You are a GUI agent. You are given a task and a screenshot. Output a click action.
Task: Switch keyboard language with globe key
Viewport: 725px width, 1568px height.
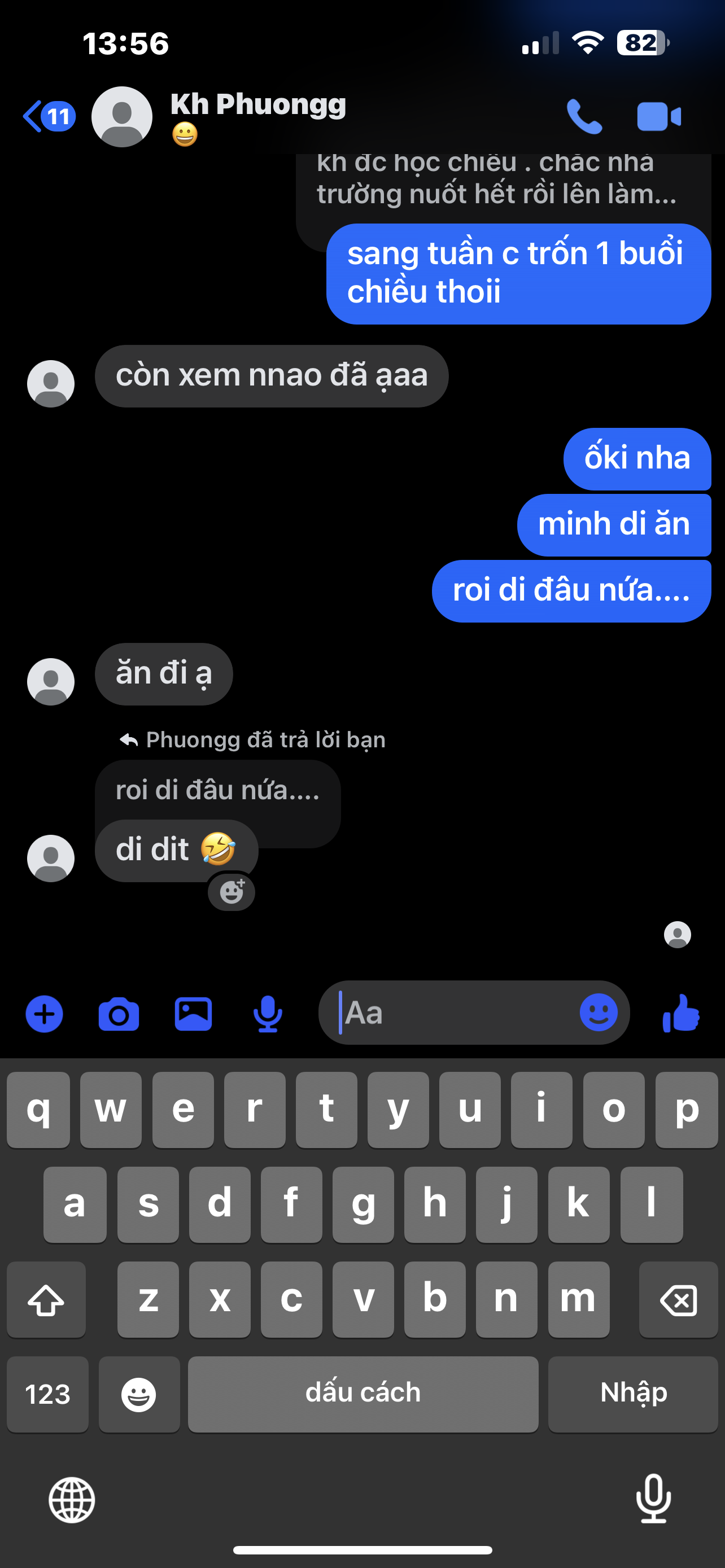pos(72,1500)
